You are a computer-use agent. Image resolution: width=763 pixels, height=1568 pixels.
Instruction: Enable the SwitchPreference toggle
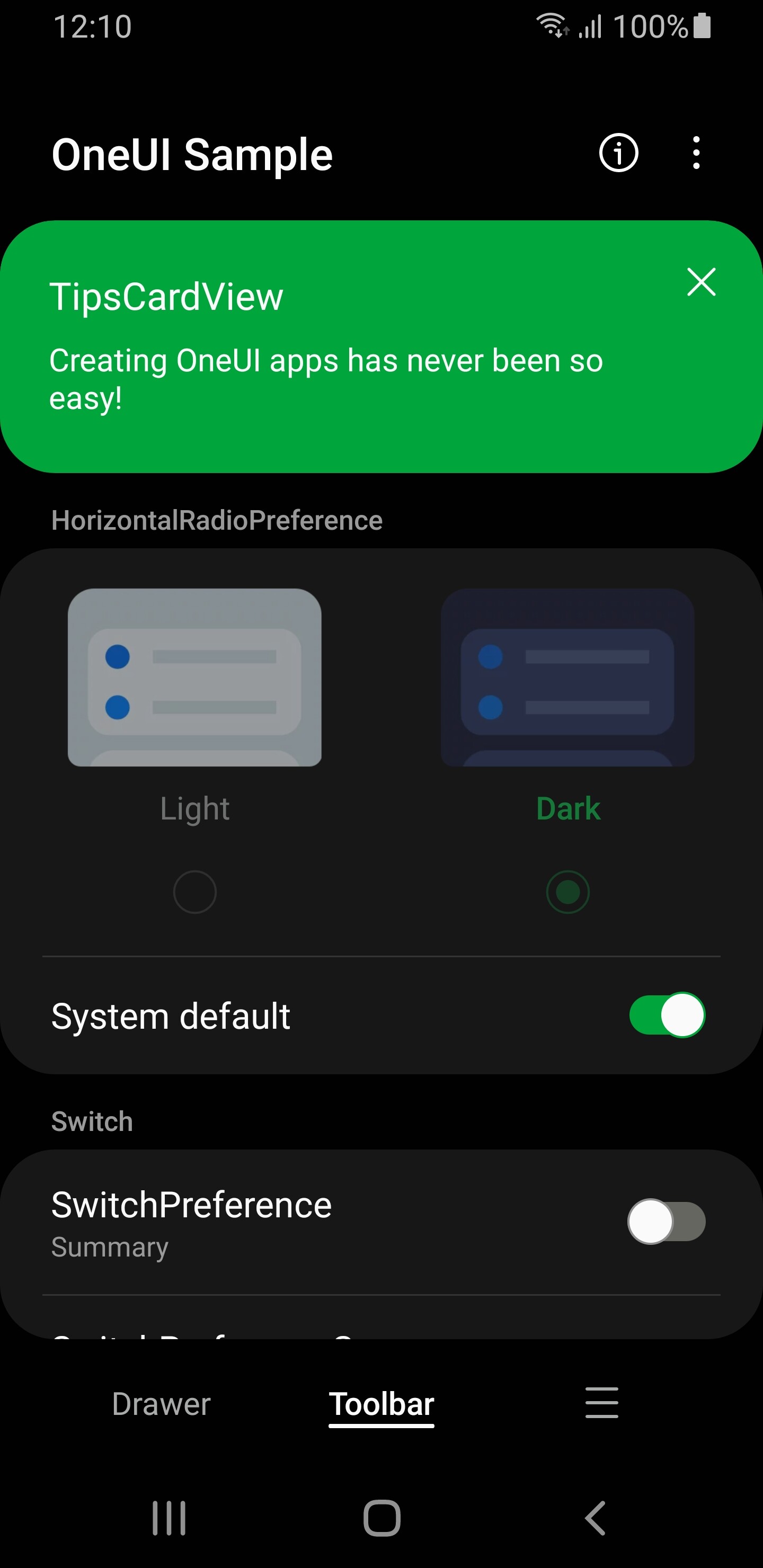[x=667, y=1221]
